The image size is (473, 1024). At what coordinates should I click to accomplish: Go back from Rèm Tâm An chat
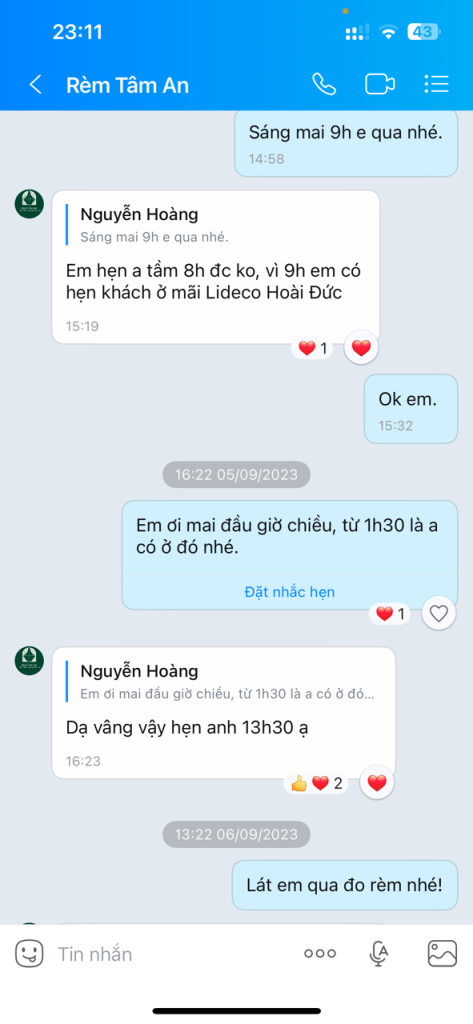(x=35, y=84)
